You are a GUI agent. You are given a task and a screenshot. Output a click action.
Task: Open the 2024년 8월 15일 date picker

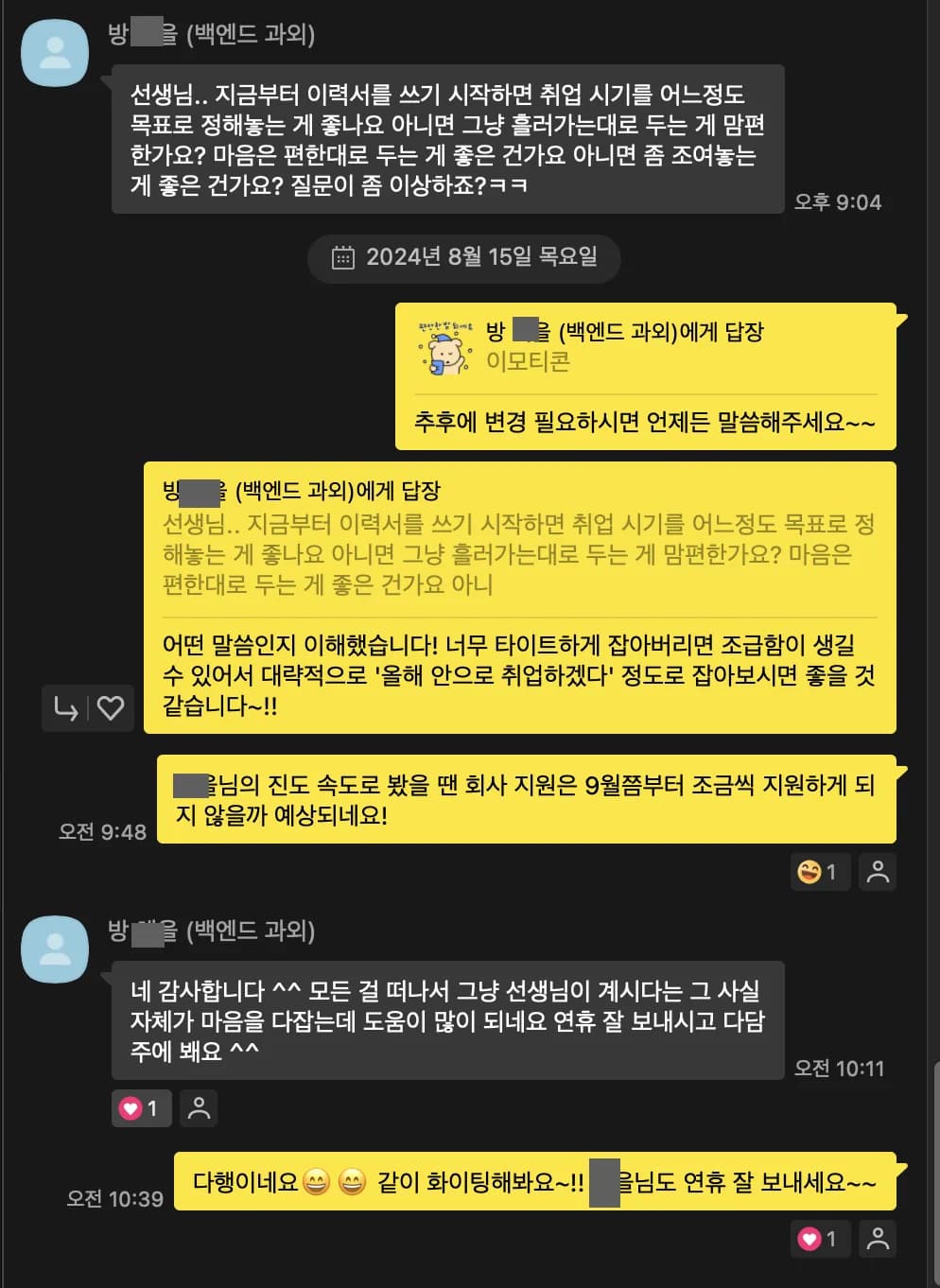(x=464, y=257)
